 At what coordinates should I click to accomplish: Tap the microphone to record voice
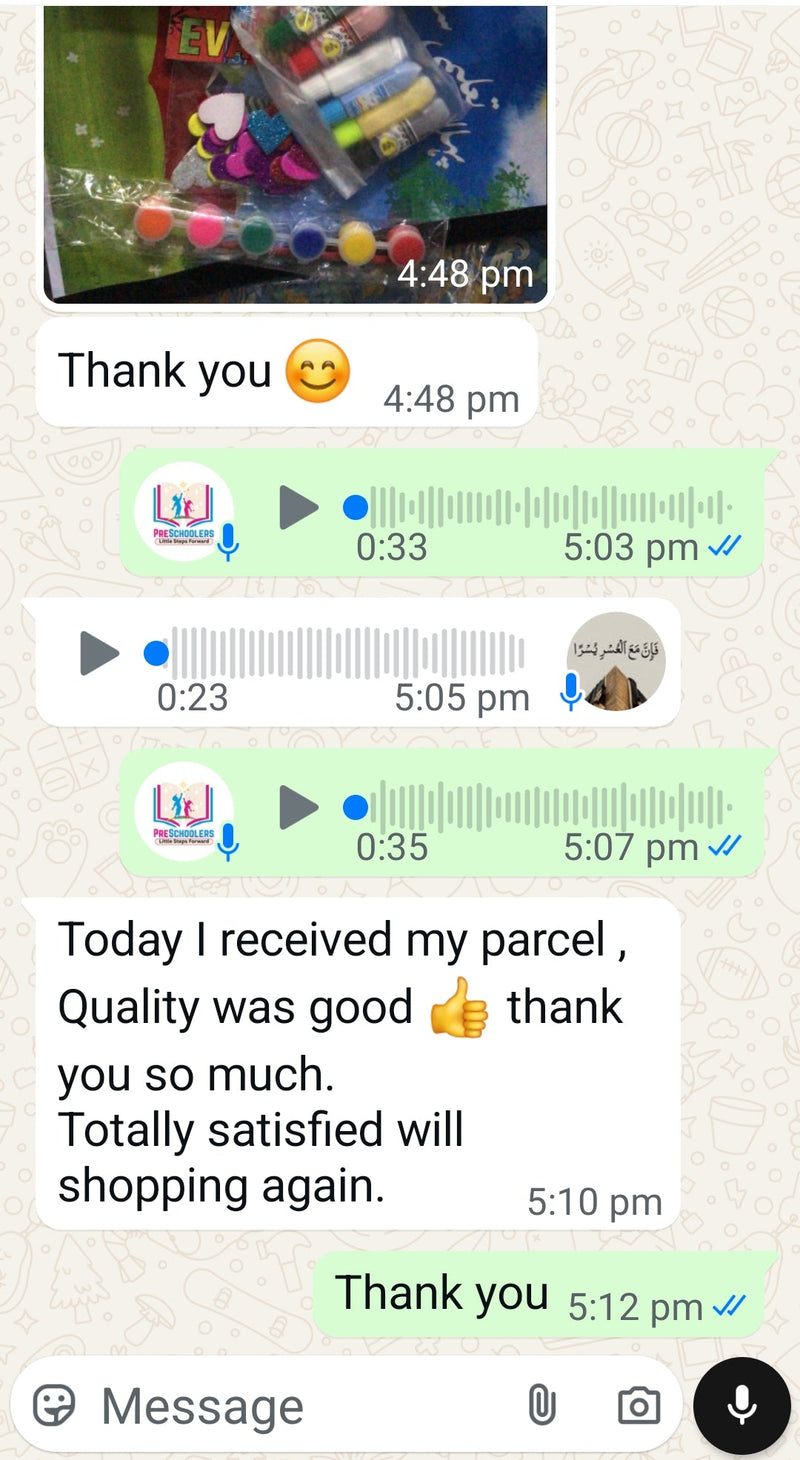(741, 1406)
